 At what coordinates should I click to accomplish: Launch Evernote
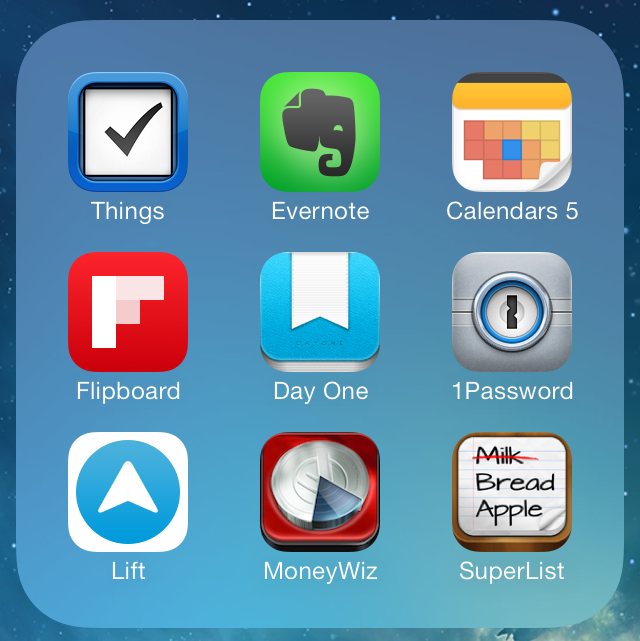[x=320, y=132]
